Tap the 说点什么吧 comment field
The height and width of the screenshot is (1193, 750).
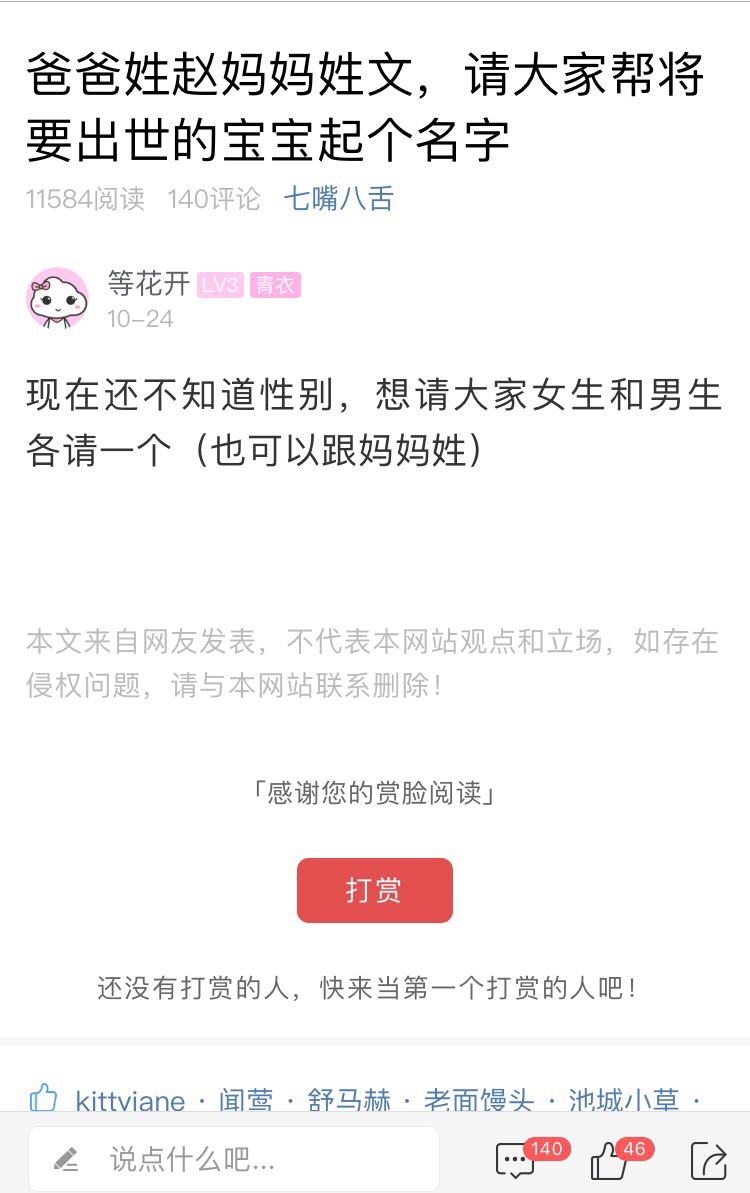click(233, 1159)
